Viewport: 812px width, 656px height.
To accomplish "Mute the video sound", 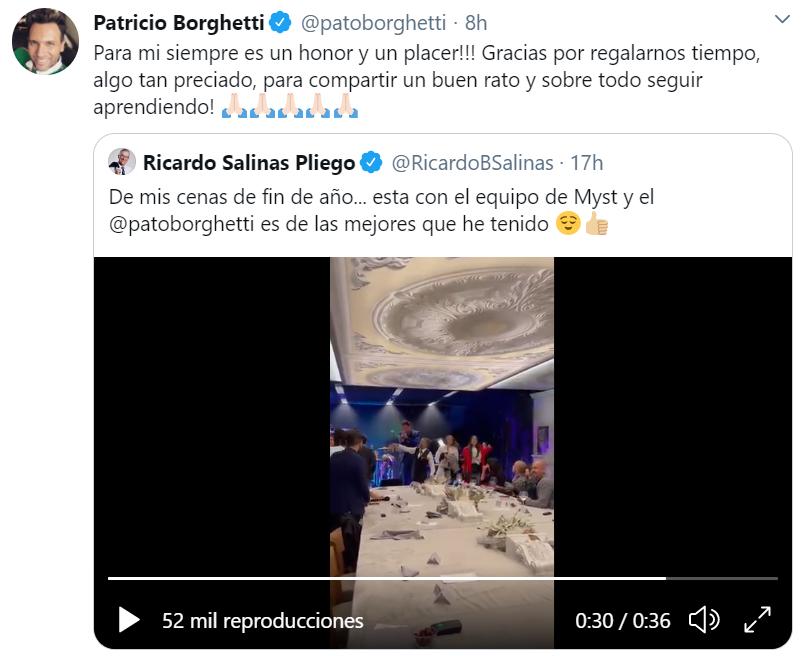I will pyautogui.click(x=704, y=620).
